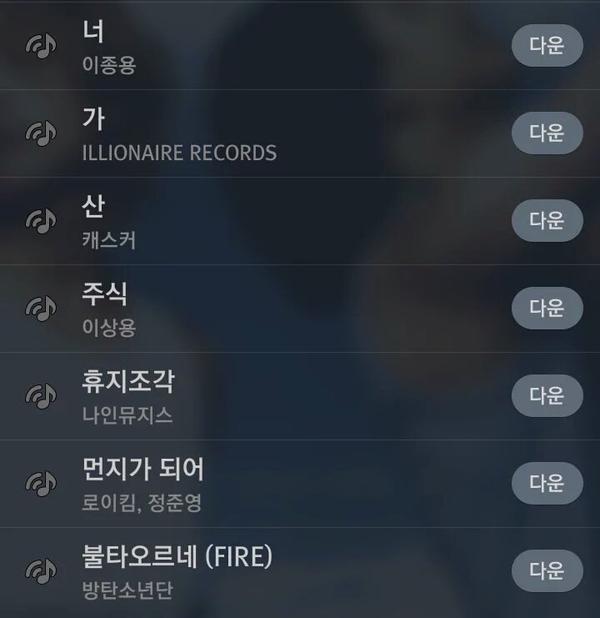Open the 불타오르네 (FIRE) song row
The width and height of the screenshot is (600, 618).
tap(250, 571)
